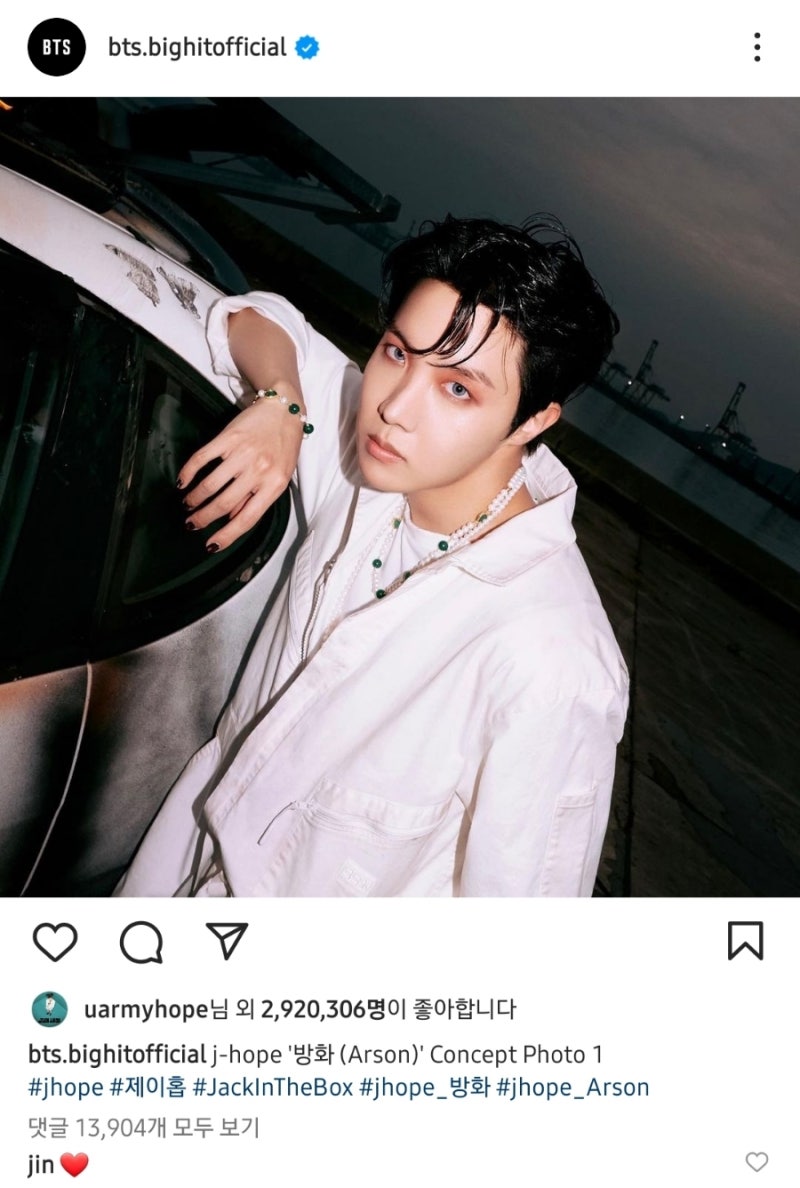800x1188 pixels.
Task: Open the three-dot overflow menu
Action: 757,47
